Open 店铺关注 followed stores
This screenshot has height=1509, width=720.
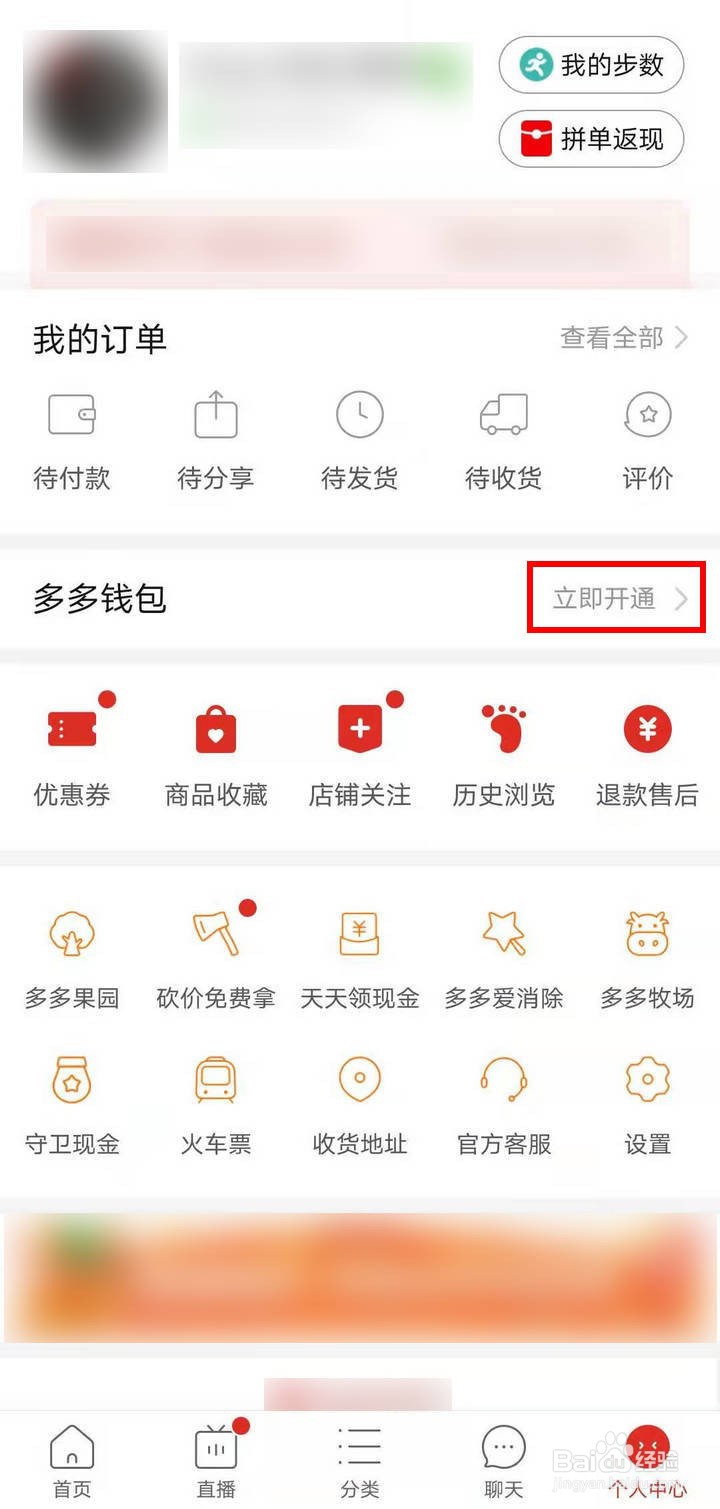pyautogui.click(x=359, y=755)
